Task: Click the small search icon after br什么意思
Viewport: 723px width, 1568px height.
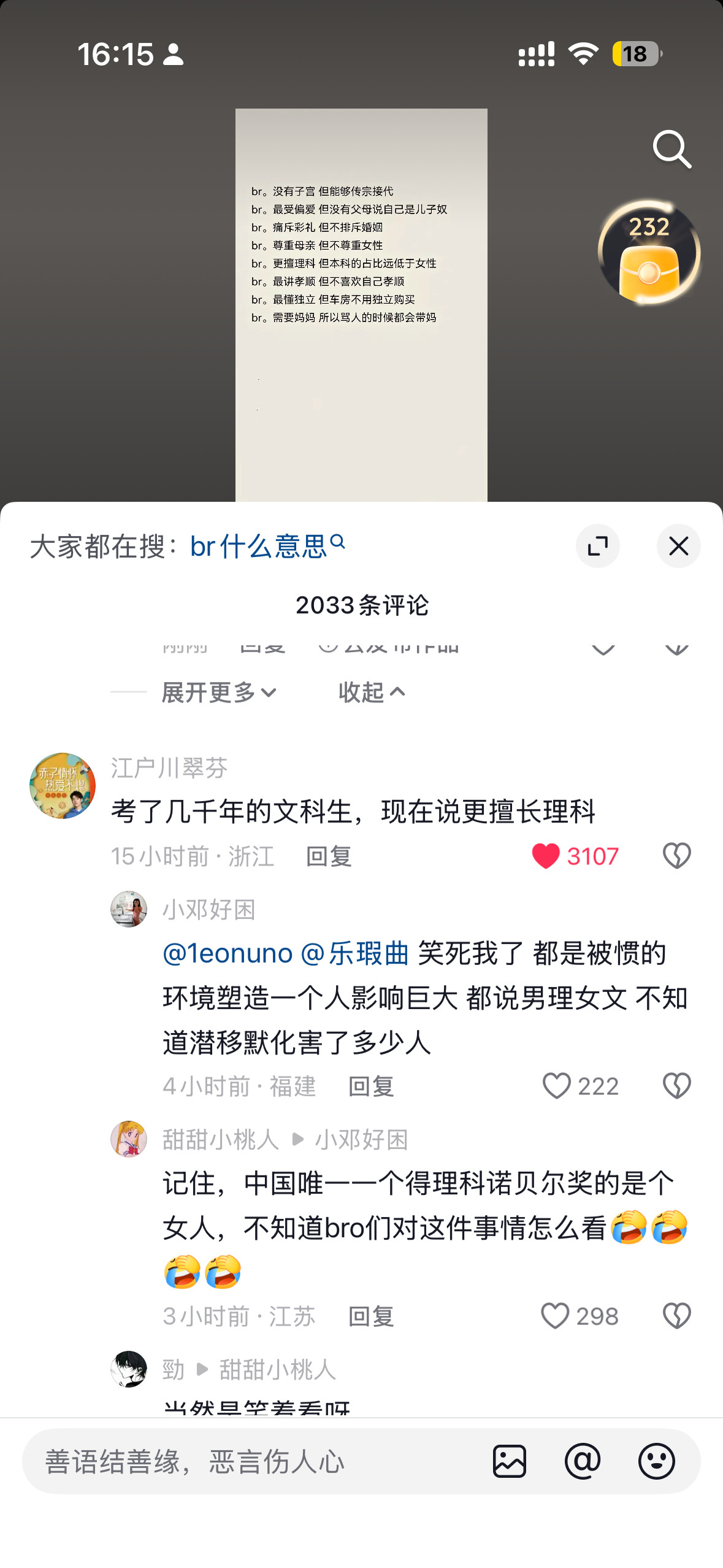Action: pyautogui.click(x=337, y=542)
